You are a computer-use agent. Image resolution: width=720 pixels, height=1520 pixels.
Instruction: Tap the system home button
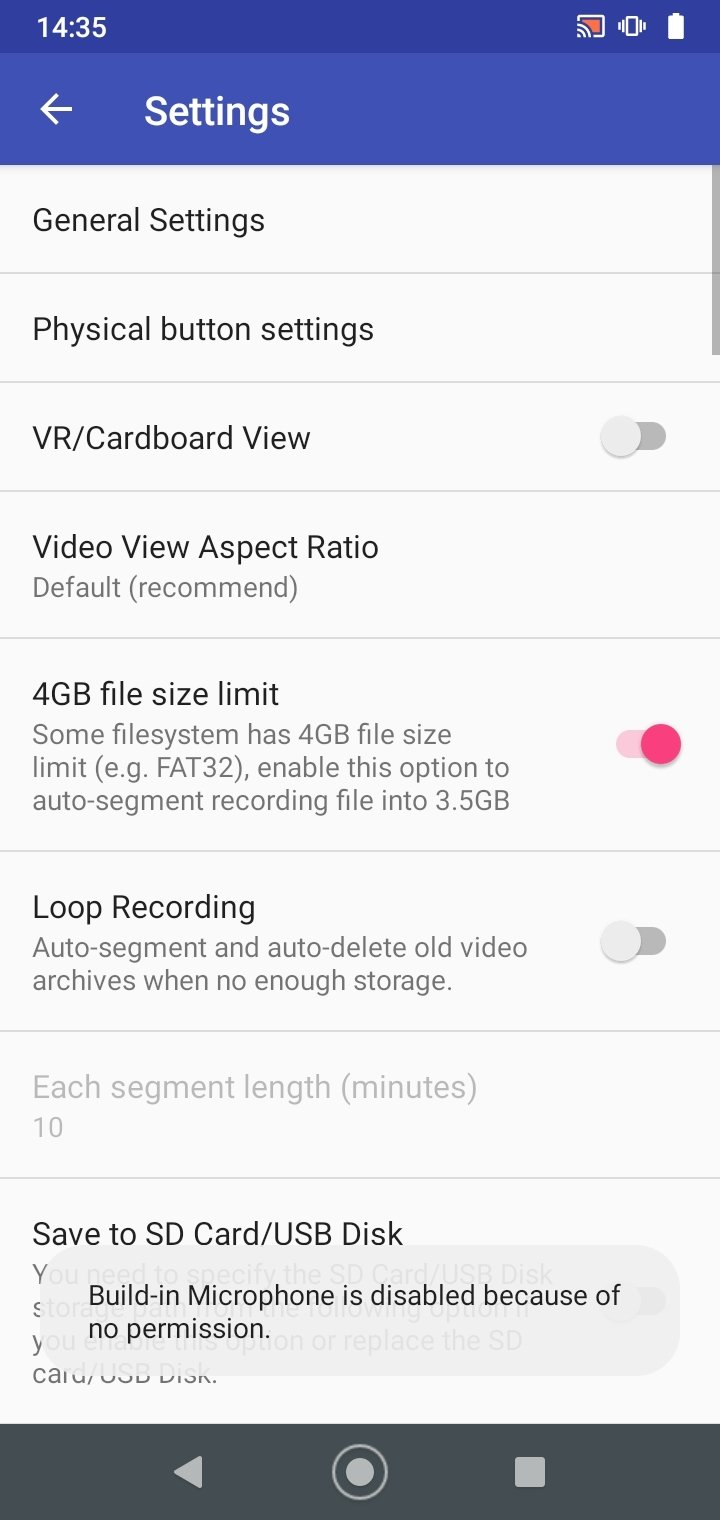[x=360, y=1471]
